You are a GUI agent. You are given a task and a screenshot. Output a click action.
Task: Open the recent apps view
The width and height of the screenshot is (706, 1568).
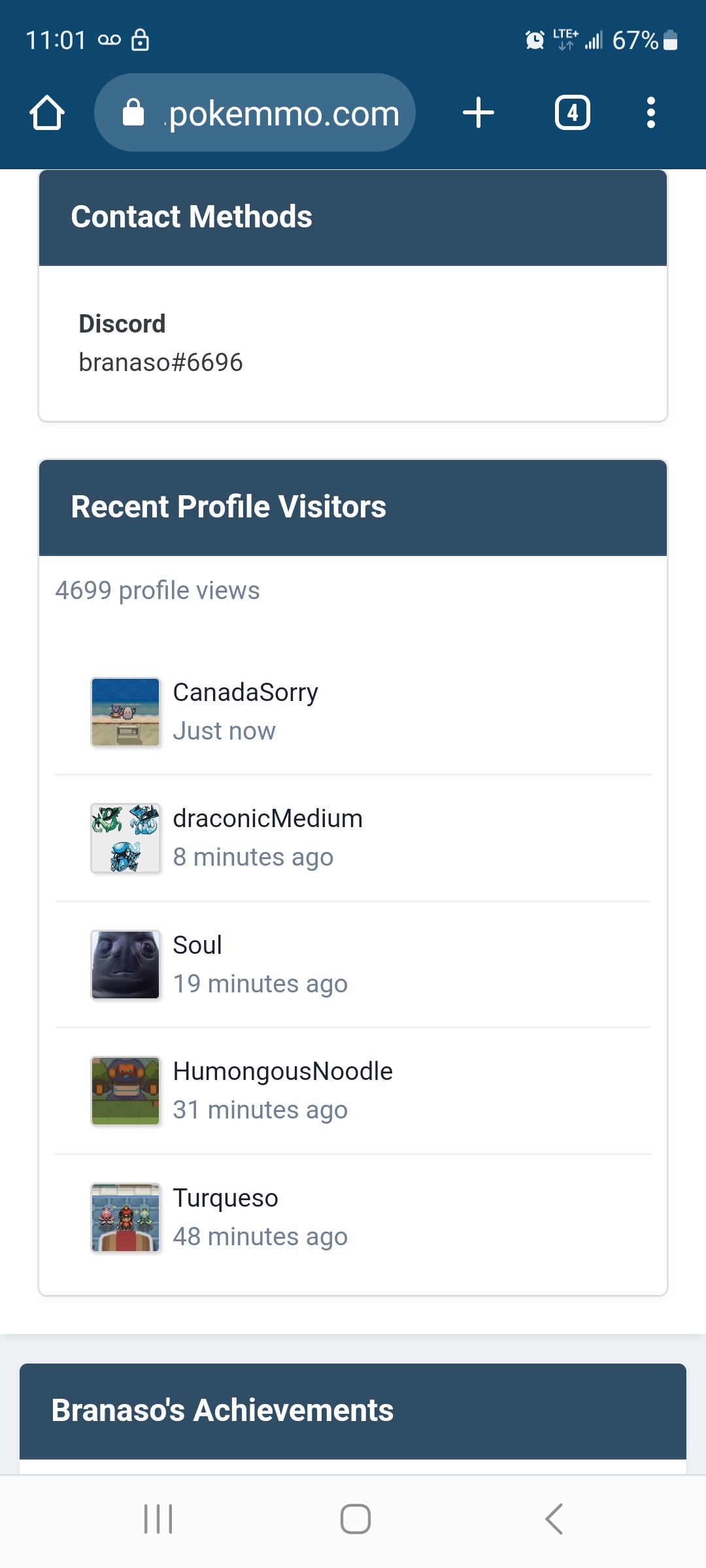(x=158, y=1519)
